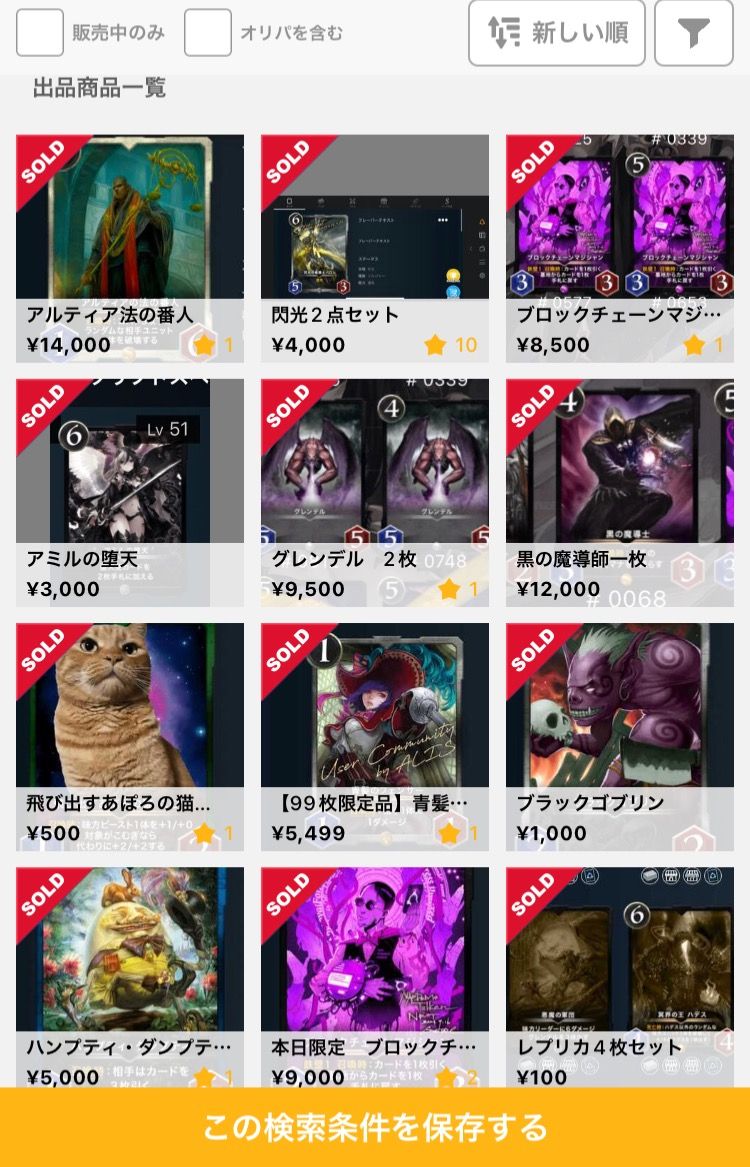Open the アミルの堕天 item
Image resolution: width=750 pixels, height=1167 pixels.
(x=130, y=492)
